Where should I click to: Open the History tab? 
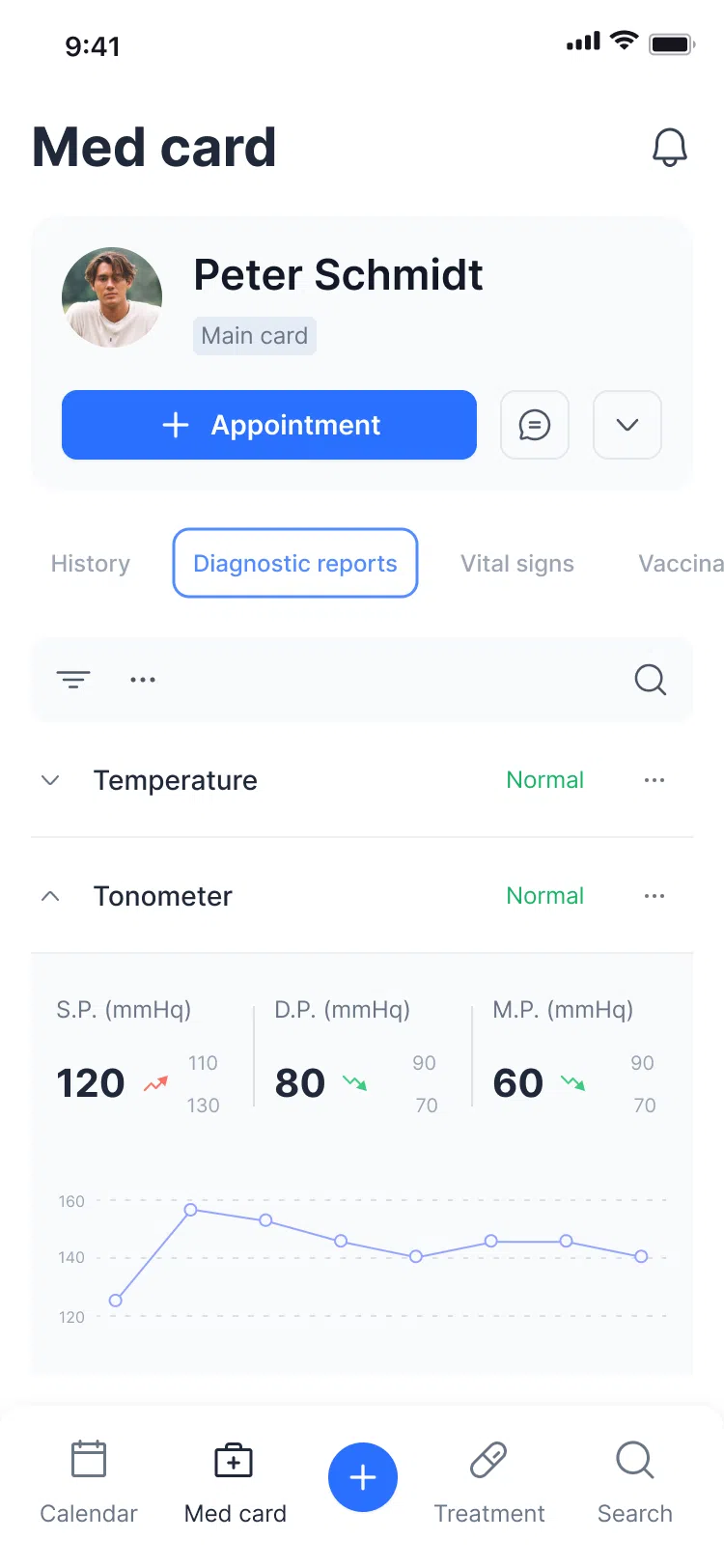click(x=90, y=563)
